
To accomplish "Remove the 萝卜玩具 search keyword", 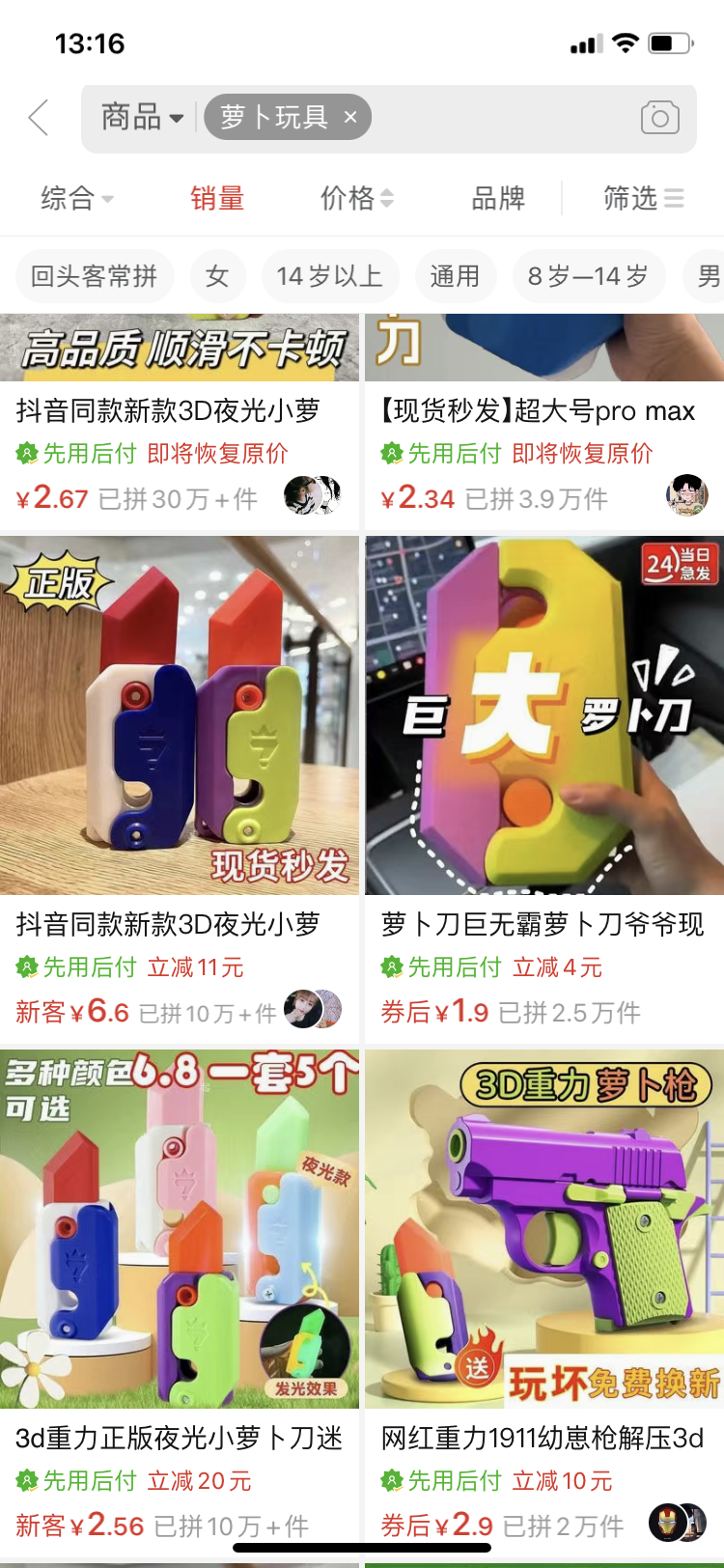I will click(x=350, y=118).
